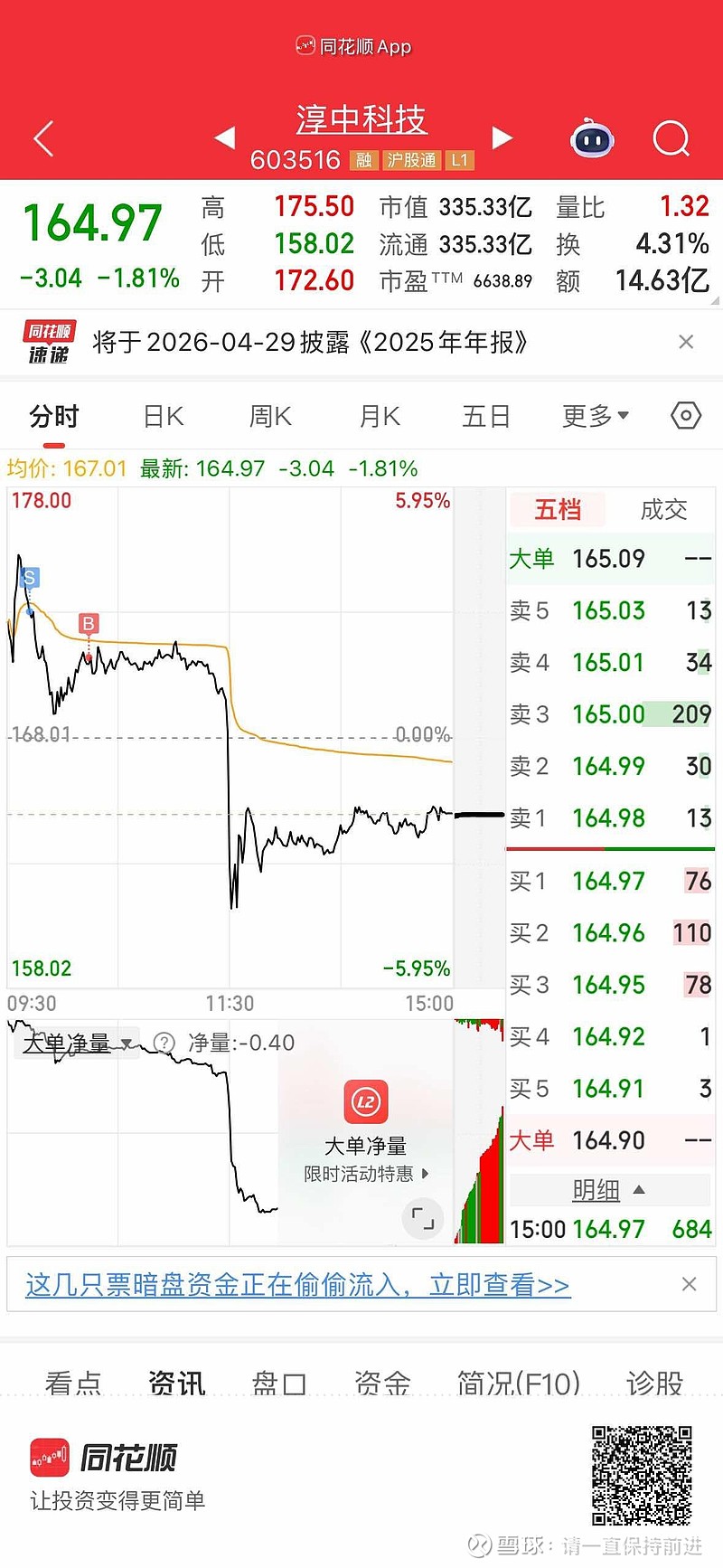Tap the L2 大单净量 promo icon
This screenshot has height=1568, width=723.
pyautogui.click(x=365, y=1101)
